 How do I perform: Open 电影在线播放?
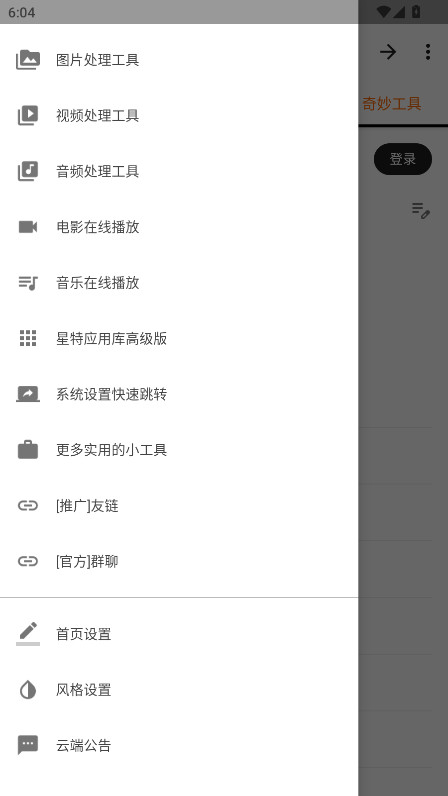click(x=179, y=227)
